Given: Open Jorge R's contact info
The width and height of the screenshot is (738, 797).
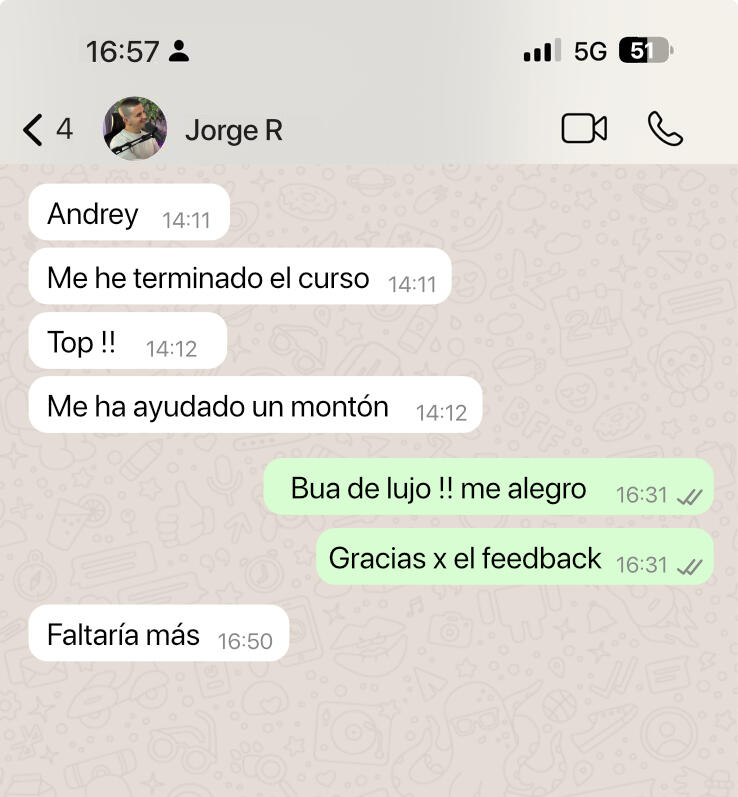Looking at the screenshot, I should click(x=234, y=130).
